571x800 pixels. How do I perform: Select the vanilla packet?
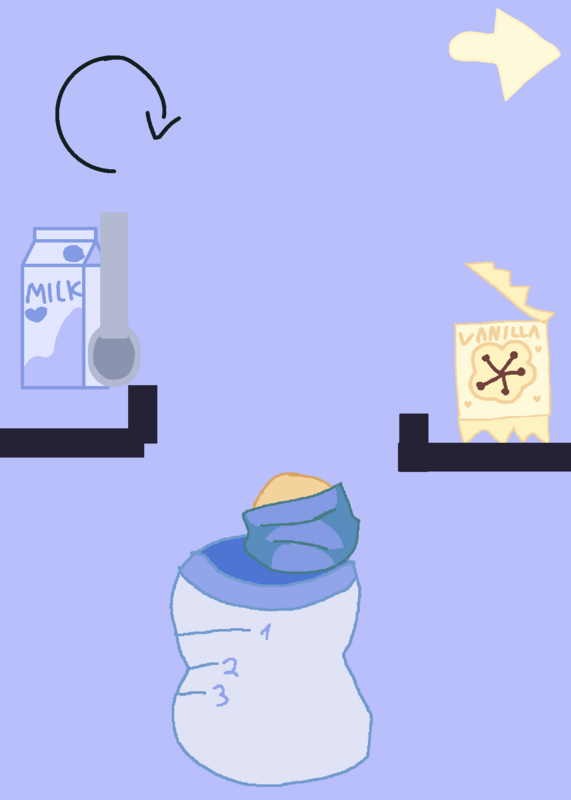tap(504, 352)
